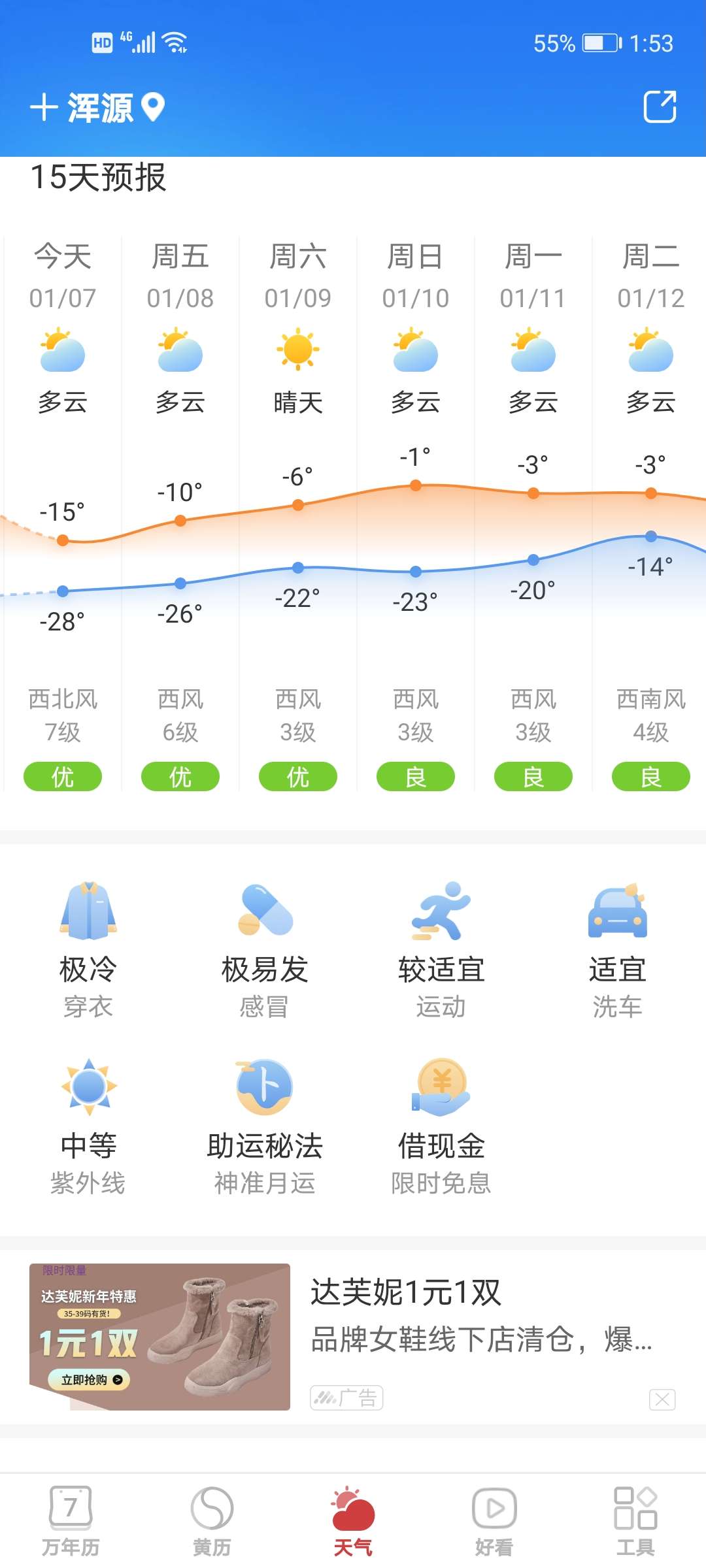The height and width of the screenshot is (1568, 706).
Task: Select the 良 badge under 周日
Action: pyautogui.click(x=415, y=776)
